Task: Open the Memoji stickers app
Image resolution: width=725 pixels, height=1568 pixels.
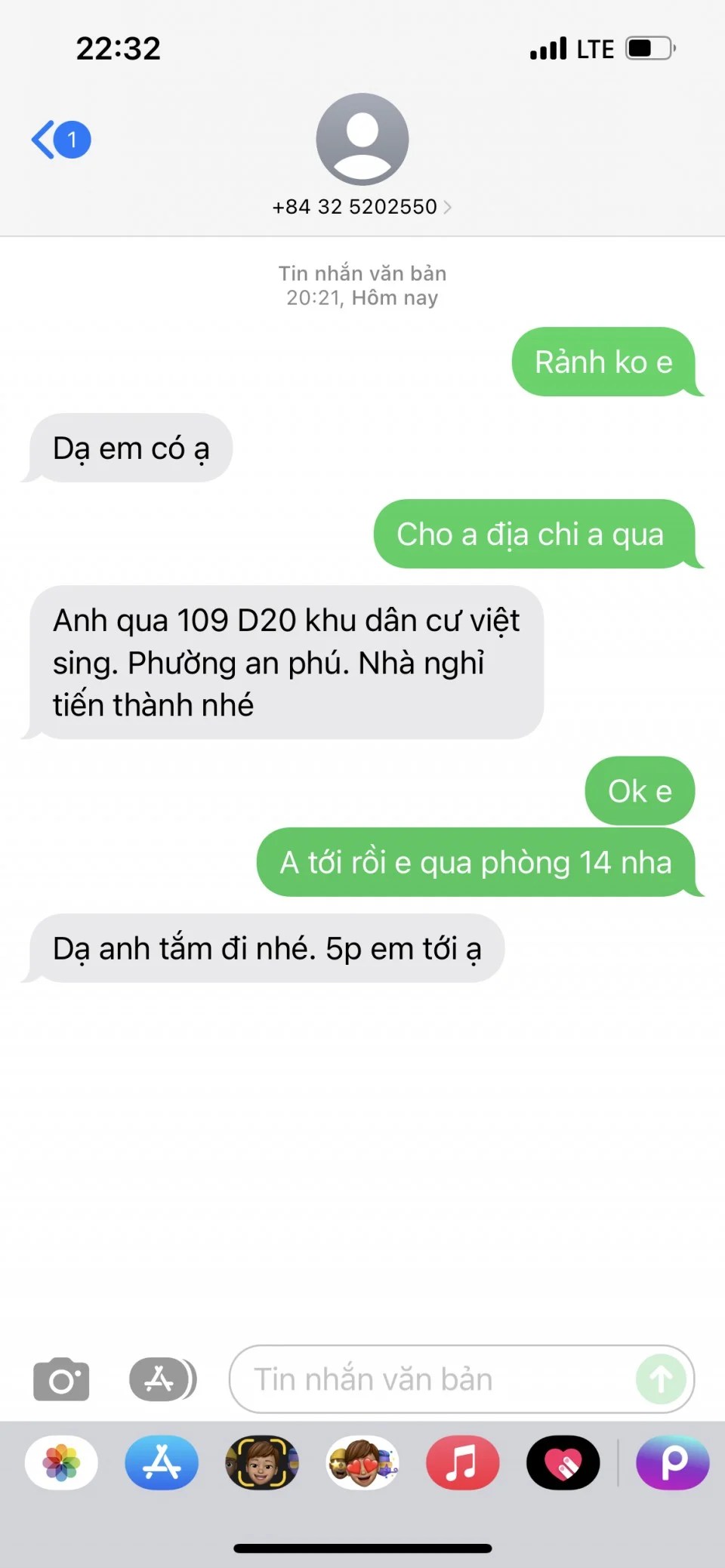Action: [362, 1462]
